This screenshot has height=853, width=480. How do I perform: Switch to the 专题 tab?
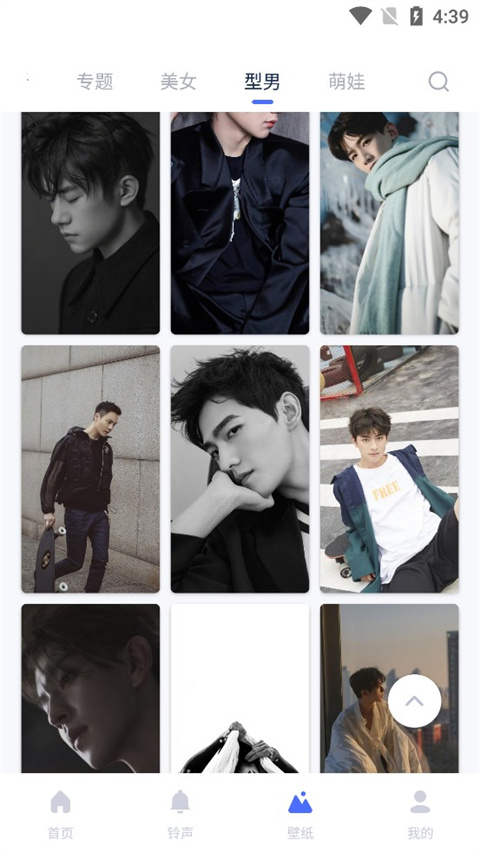coord(95,82)
